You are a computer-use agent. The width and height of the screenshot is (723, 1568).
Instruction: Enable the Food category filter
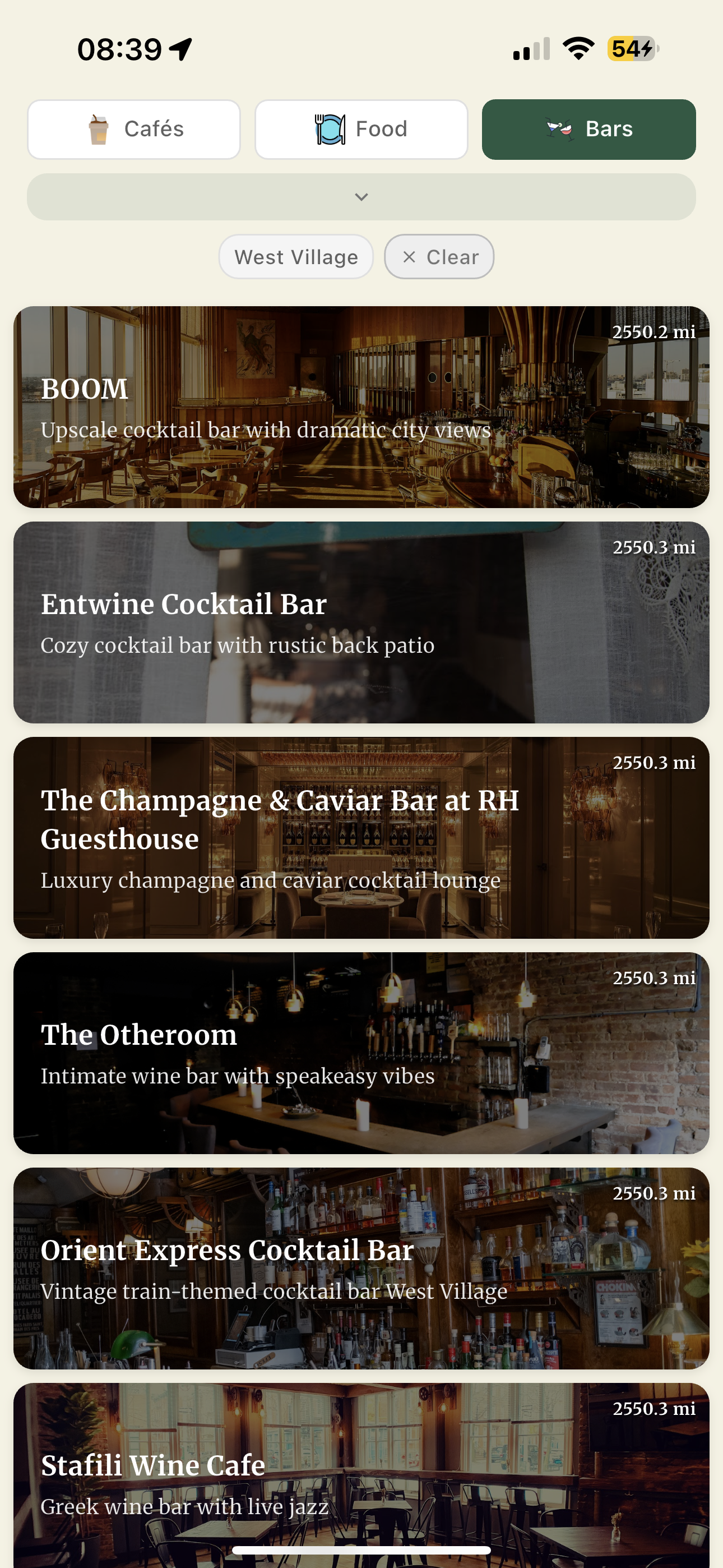[x=361, y=128]
